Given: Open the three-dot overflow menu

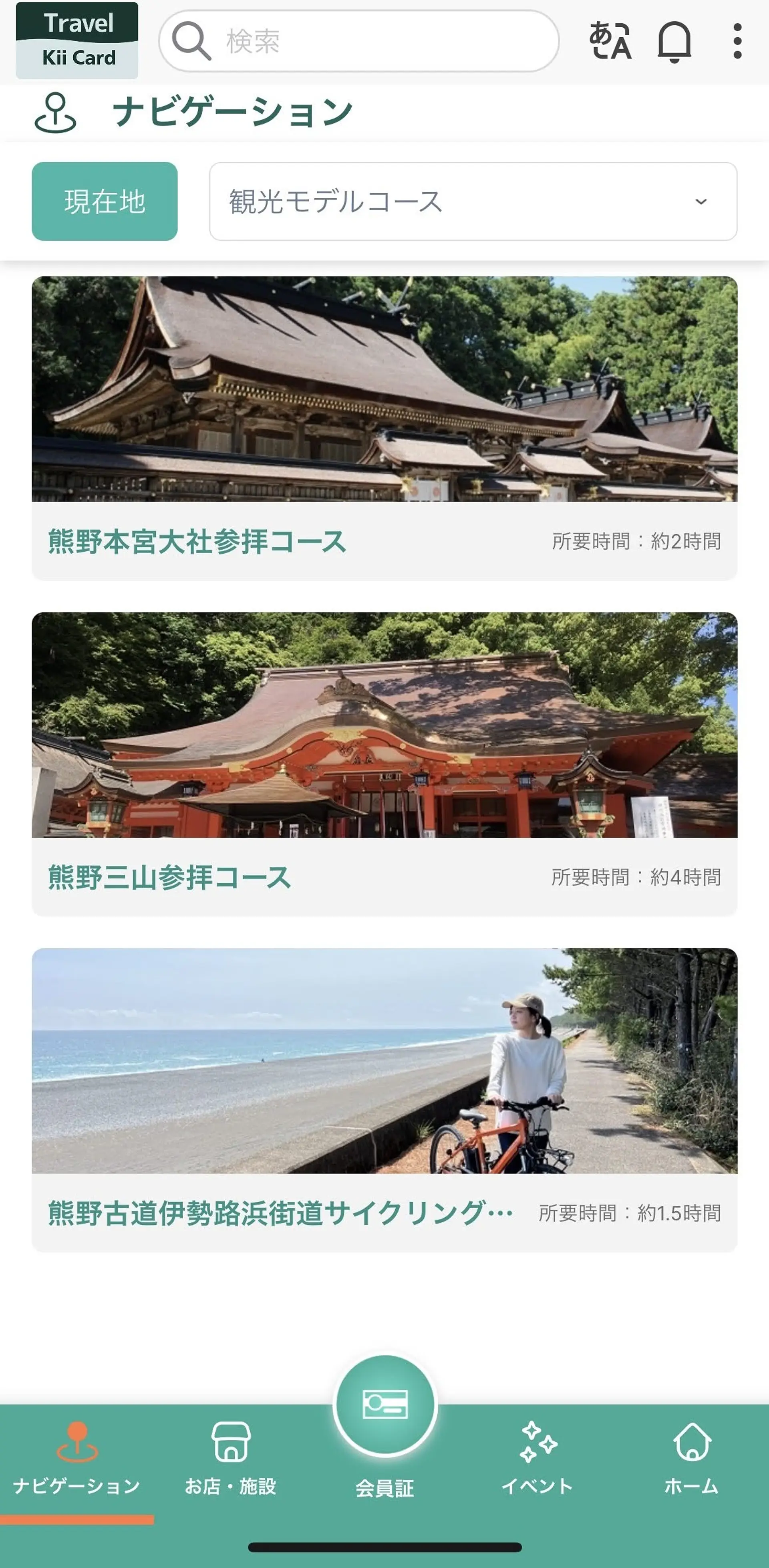Looking at the screenshot, I should [x=737, y=41].
